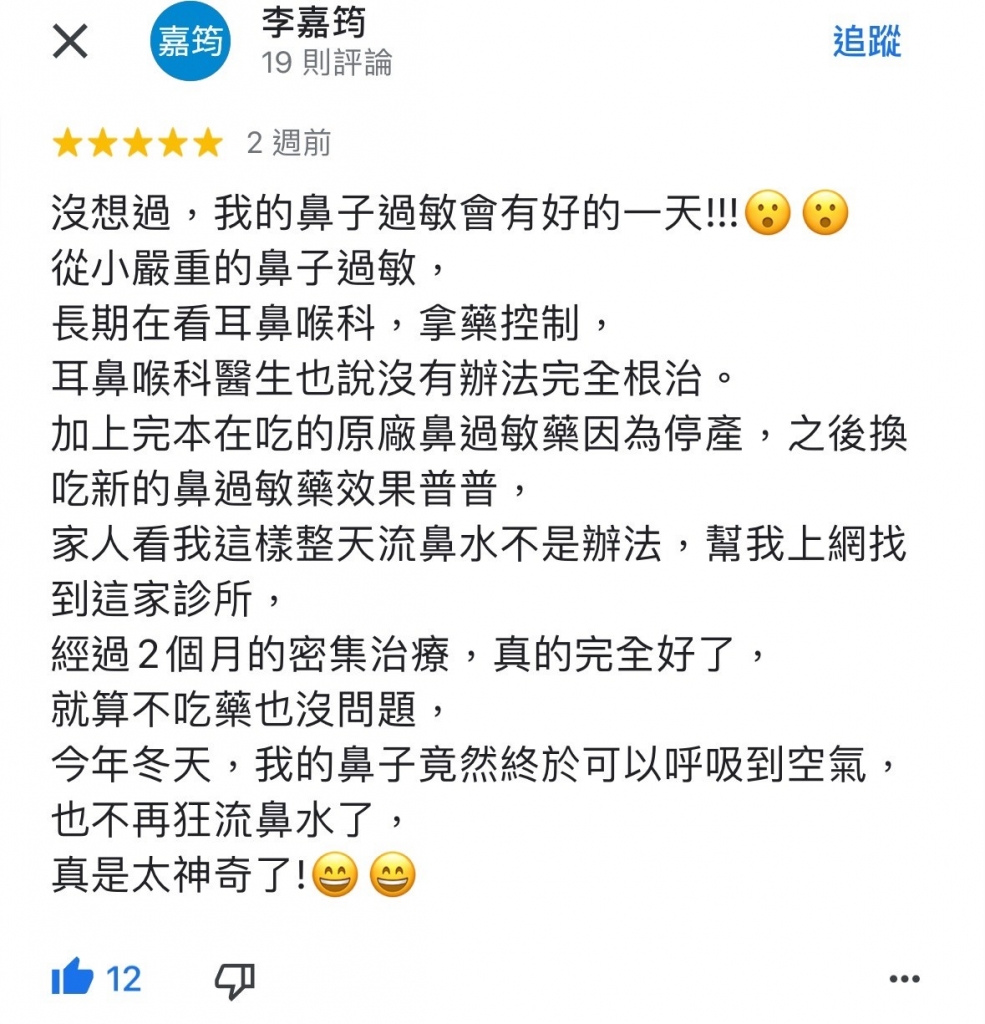Follow reviewer with 追蹤 button

867,42
